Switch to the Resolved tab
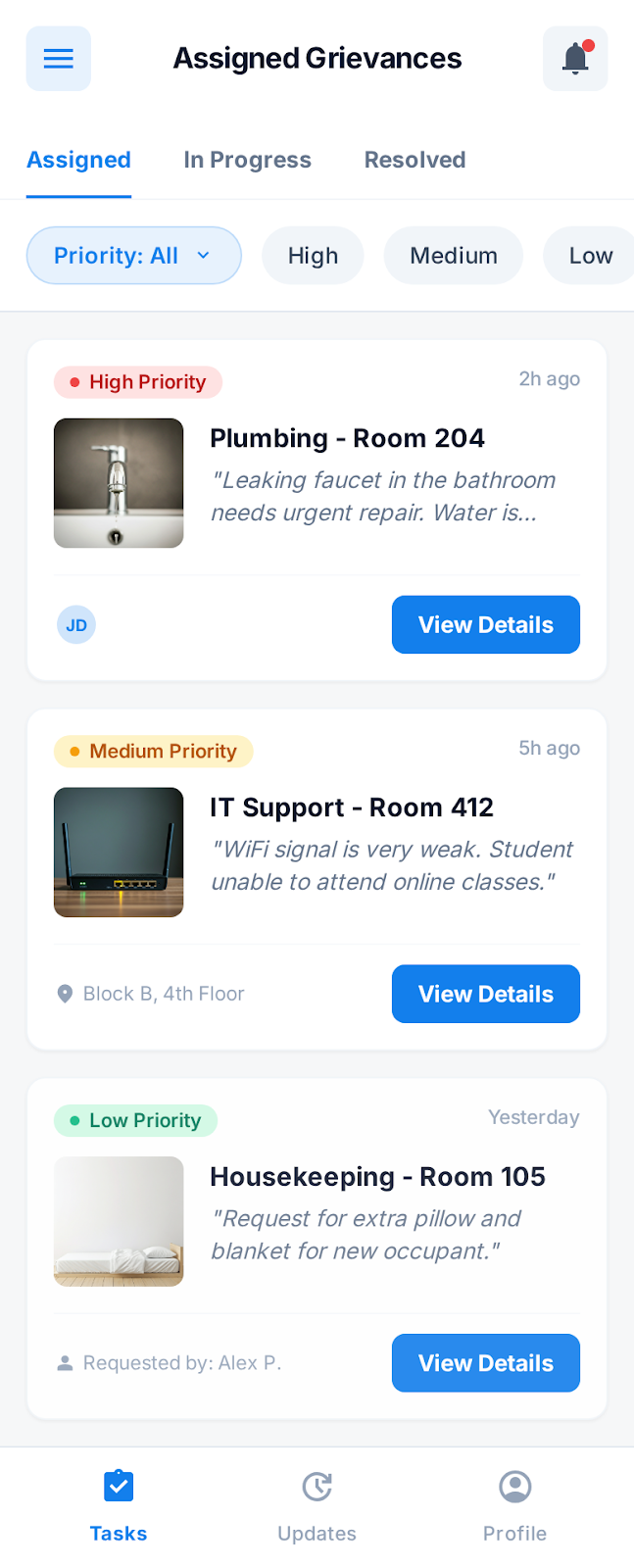Screen dimensions: 634x1568 coord(415,160)
